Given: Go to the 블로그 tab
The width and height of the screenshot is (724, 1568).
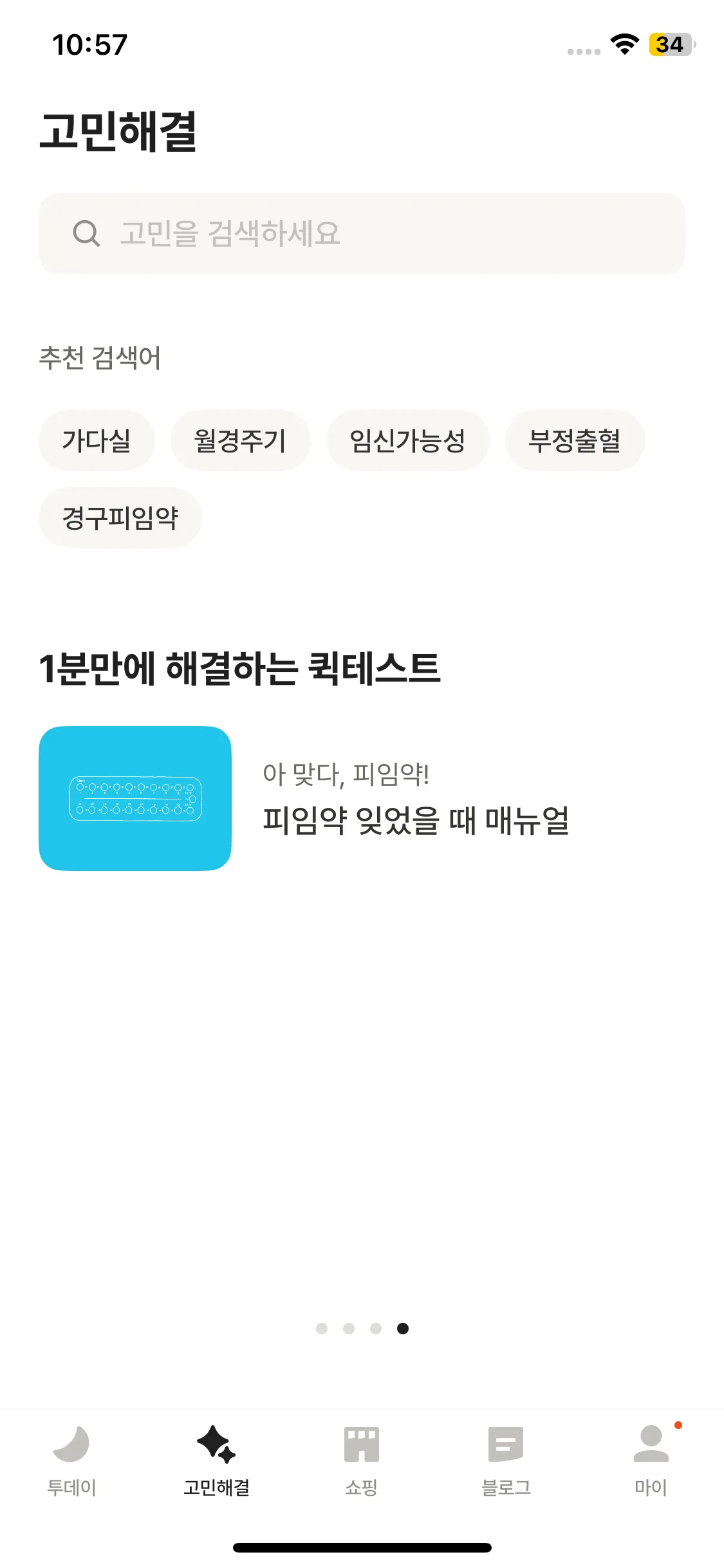Looking at the screenshot, I should coord(506,1461).
